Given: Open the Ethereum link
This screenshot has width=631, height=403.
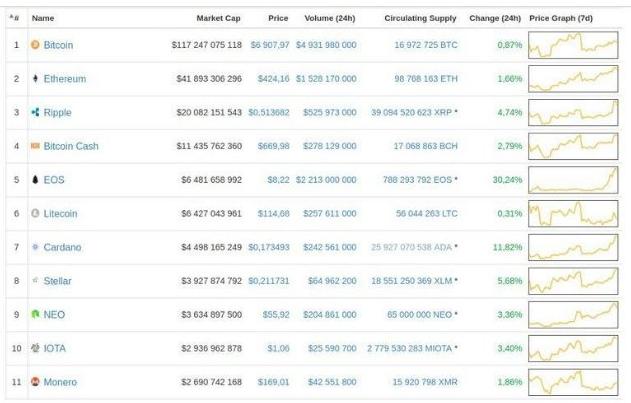Looking at the screenshot, I should click(64, 79).
